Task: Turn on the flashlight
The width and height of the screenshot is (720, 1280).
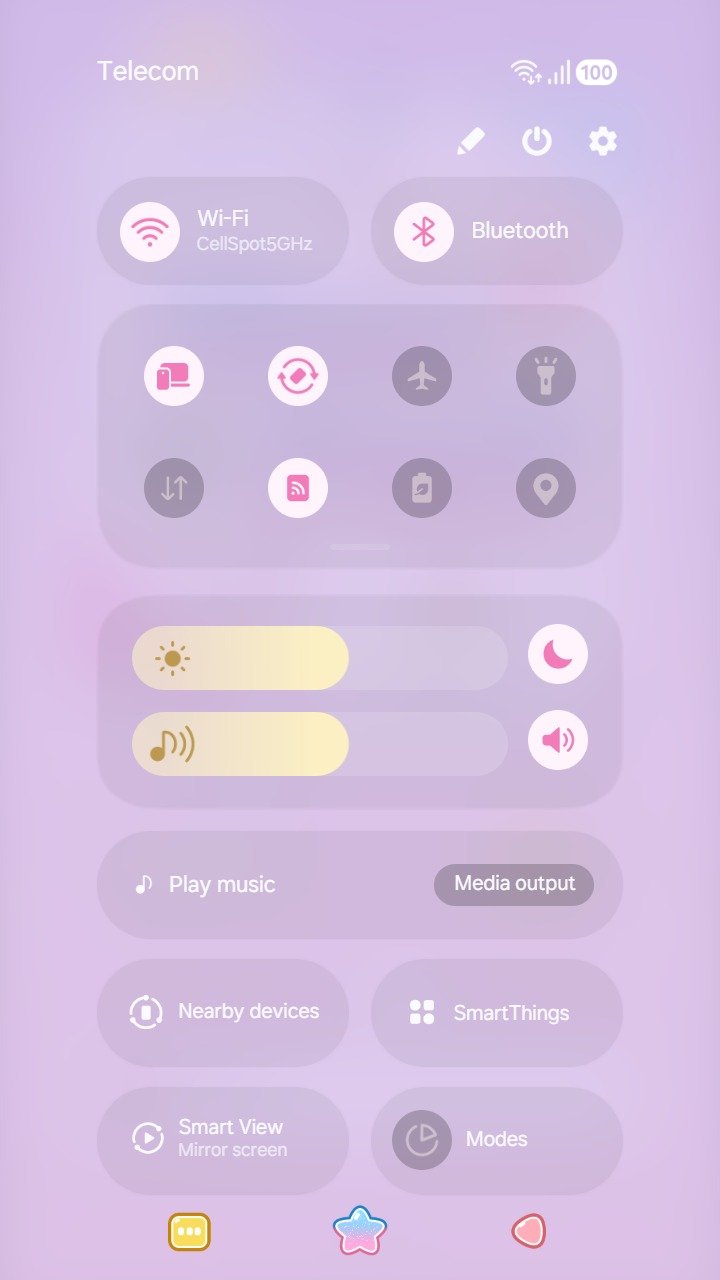Action: 546,376
